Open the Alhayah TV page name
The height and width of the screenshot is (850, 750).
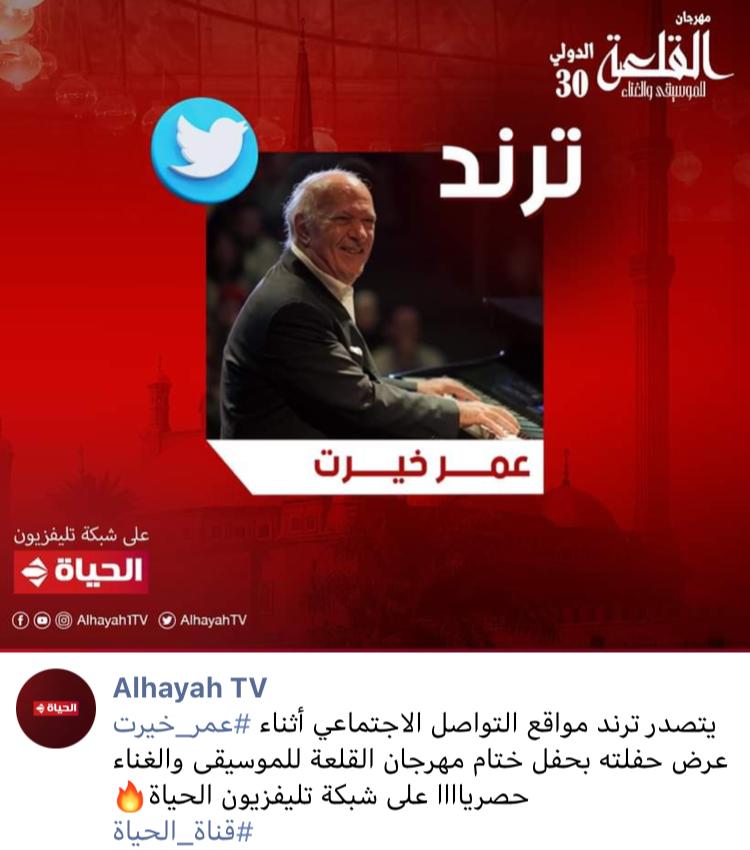(x=189, y=688)
